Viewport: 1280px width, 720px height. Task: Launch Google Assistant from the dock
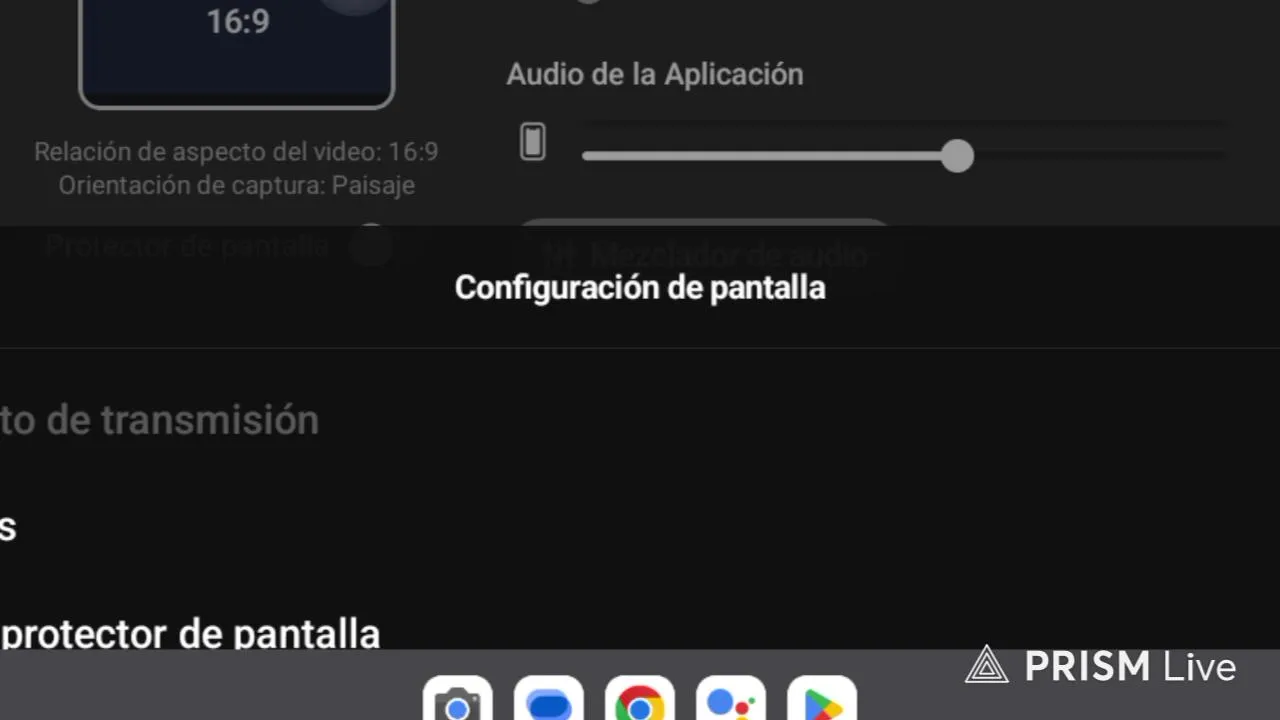pos(731,701)
